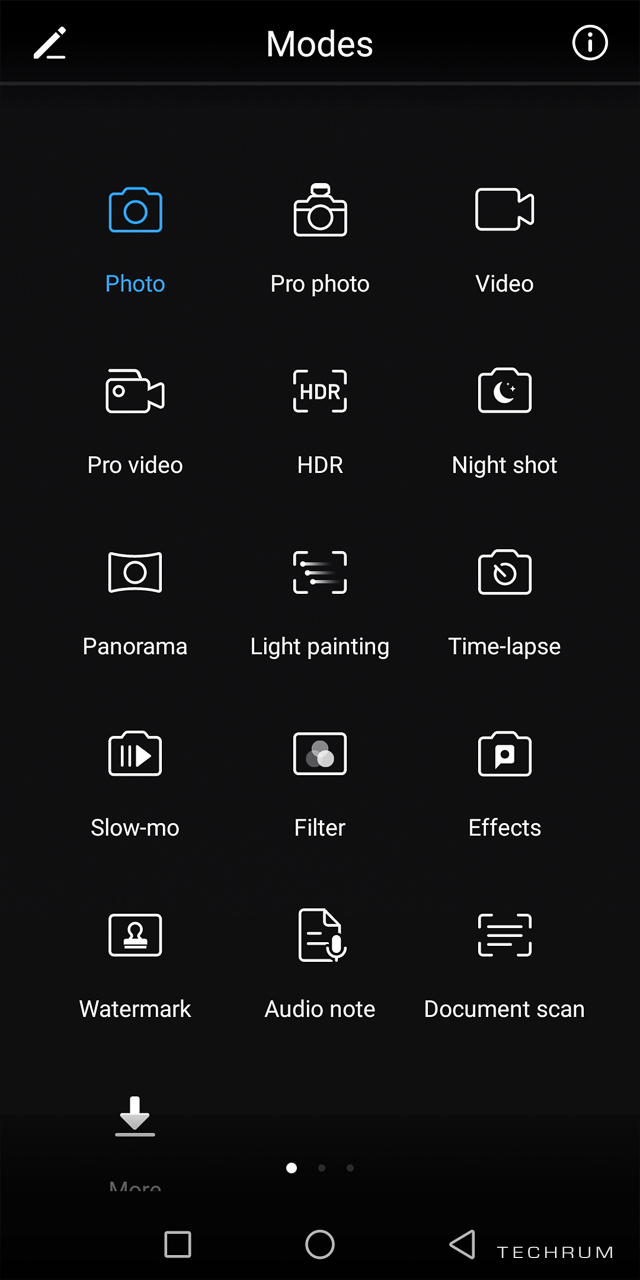
Task: Choose Effects mode
Action: 504,754
